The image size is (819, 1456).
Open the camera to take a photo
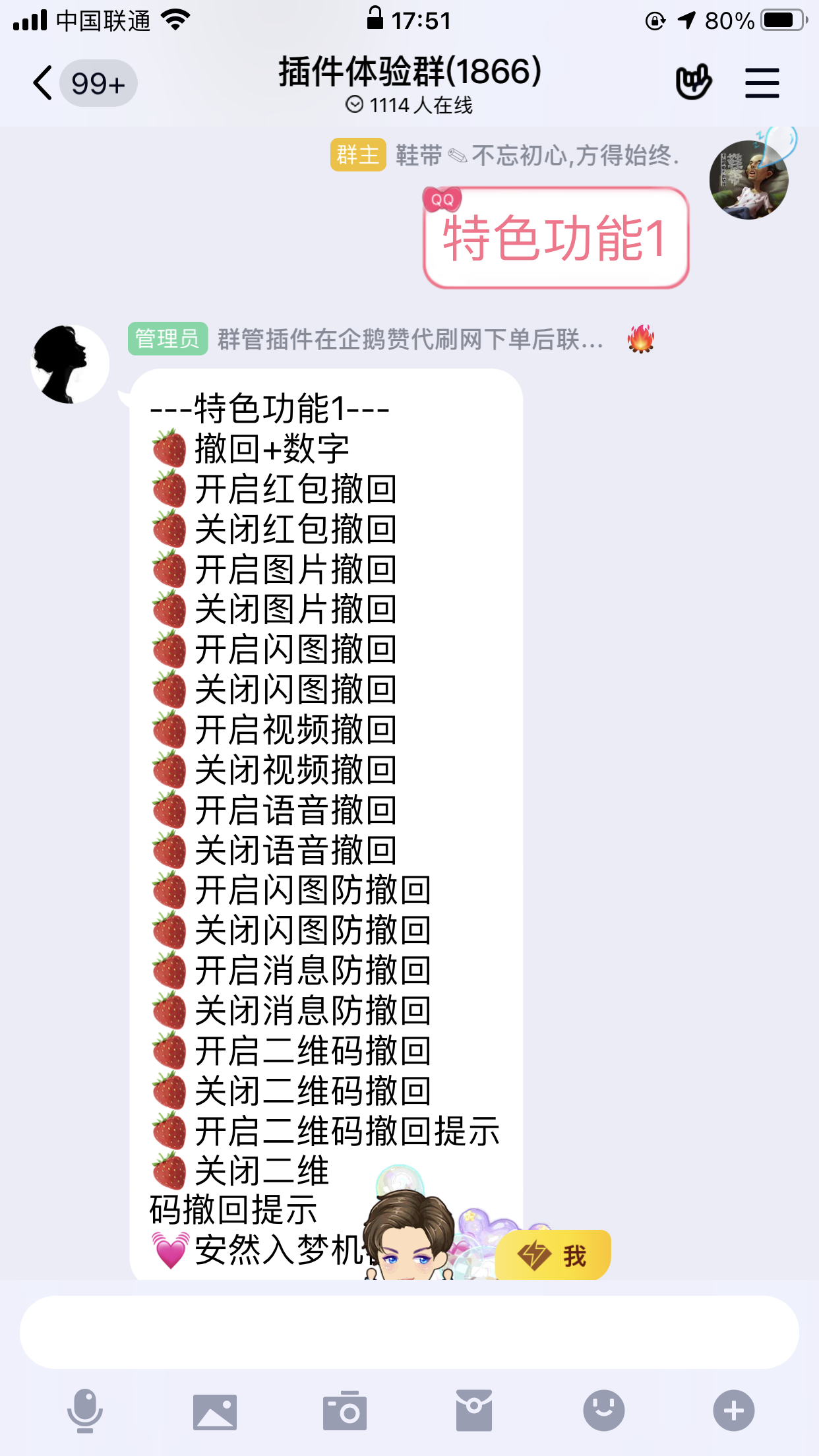coord(344,1410)
